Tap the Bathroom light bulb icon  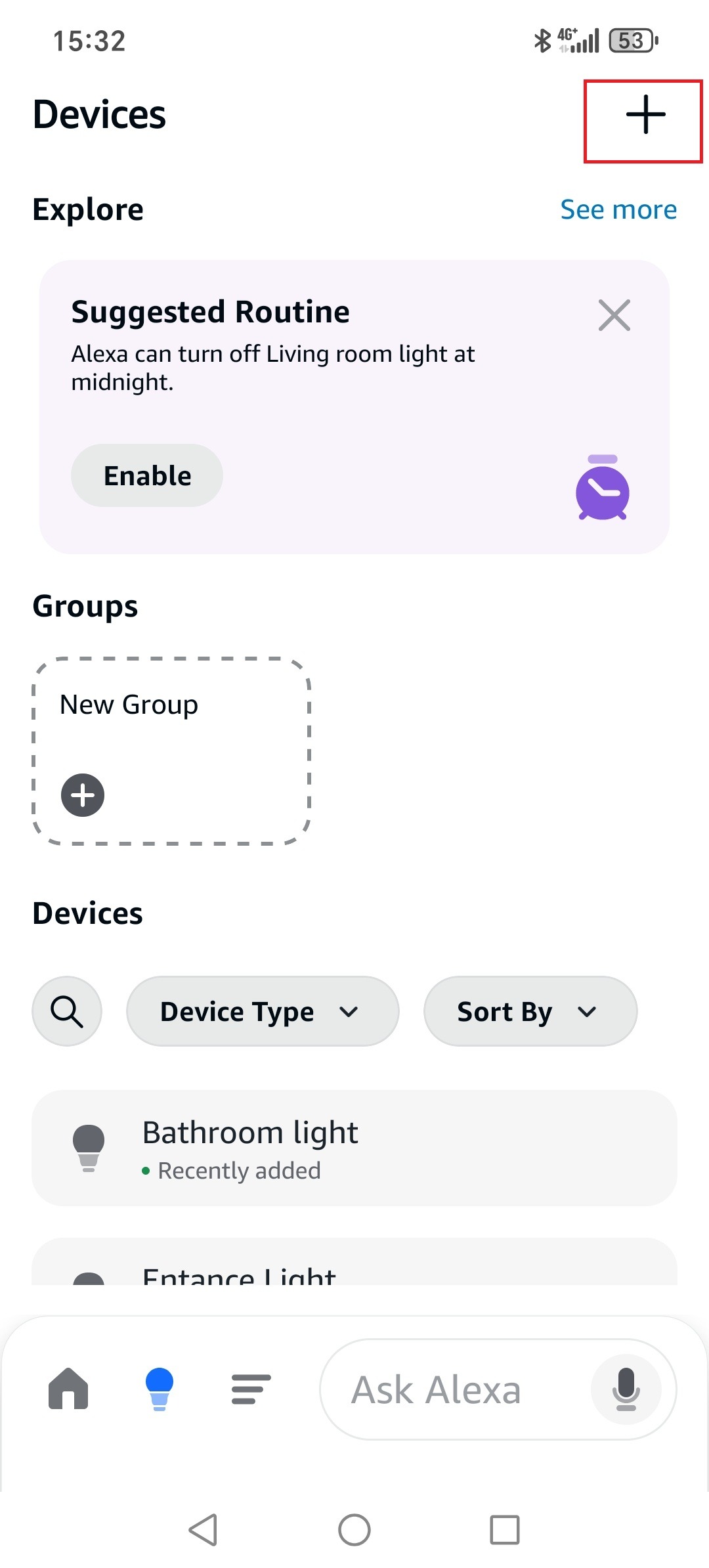click(89, 1146)
